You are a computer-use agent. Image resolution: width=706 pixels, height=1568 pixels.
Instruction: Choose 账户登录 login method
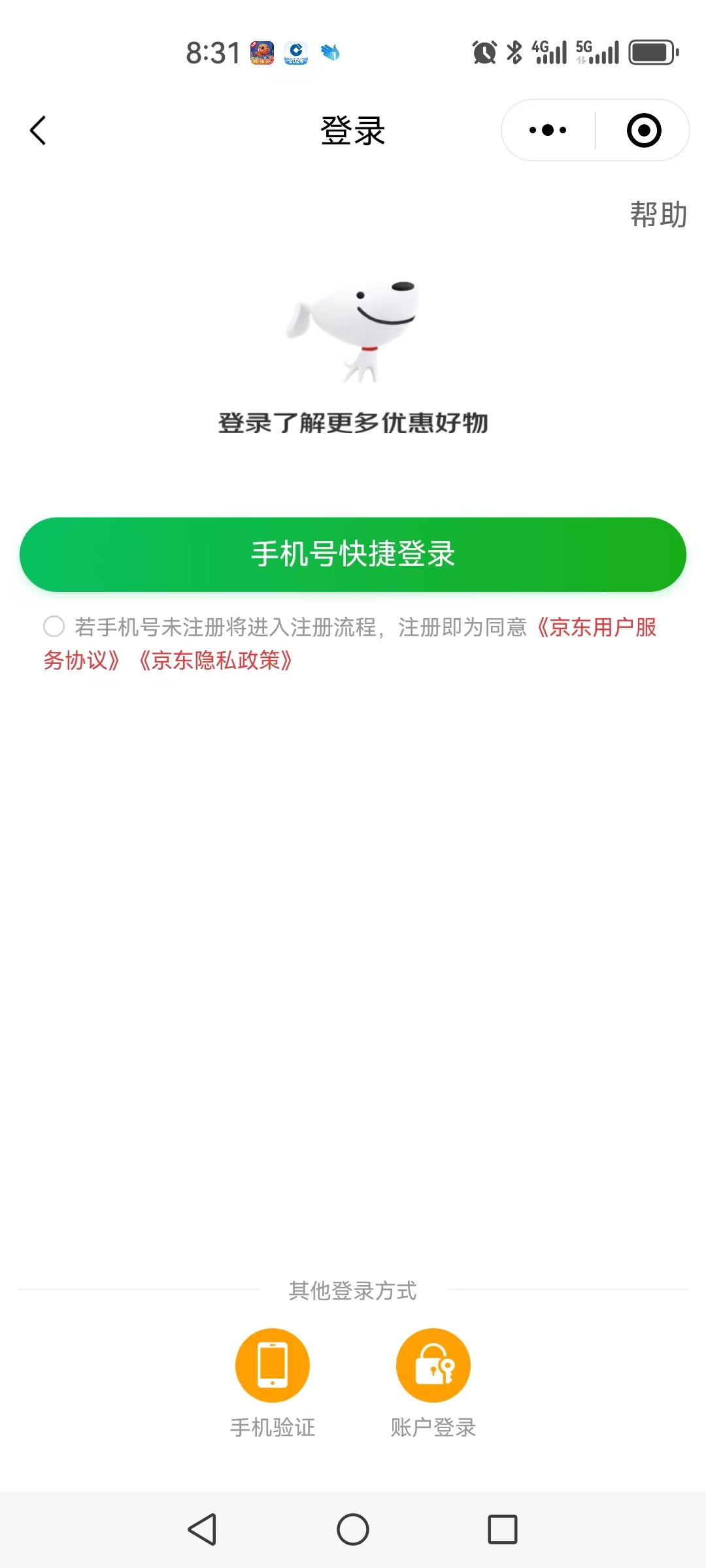[433, 1365]
